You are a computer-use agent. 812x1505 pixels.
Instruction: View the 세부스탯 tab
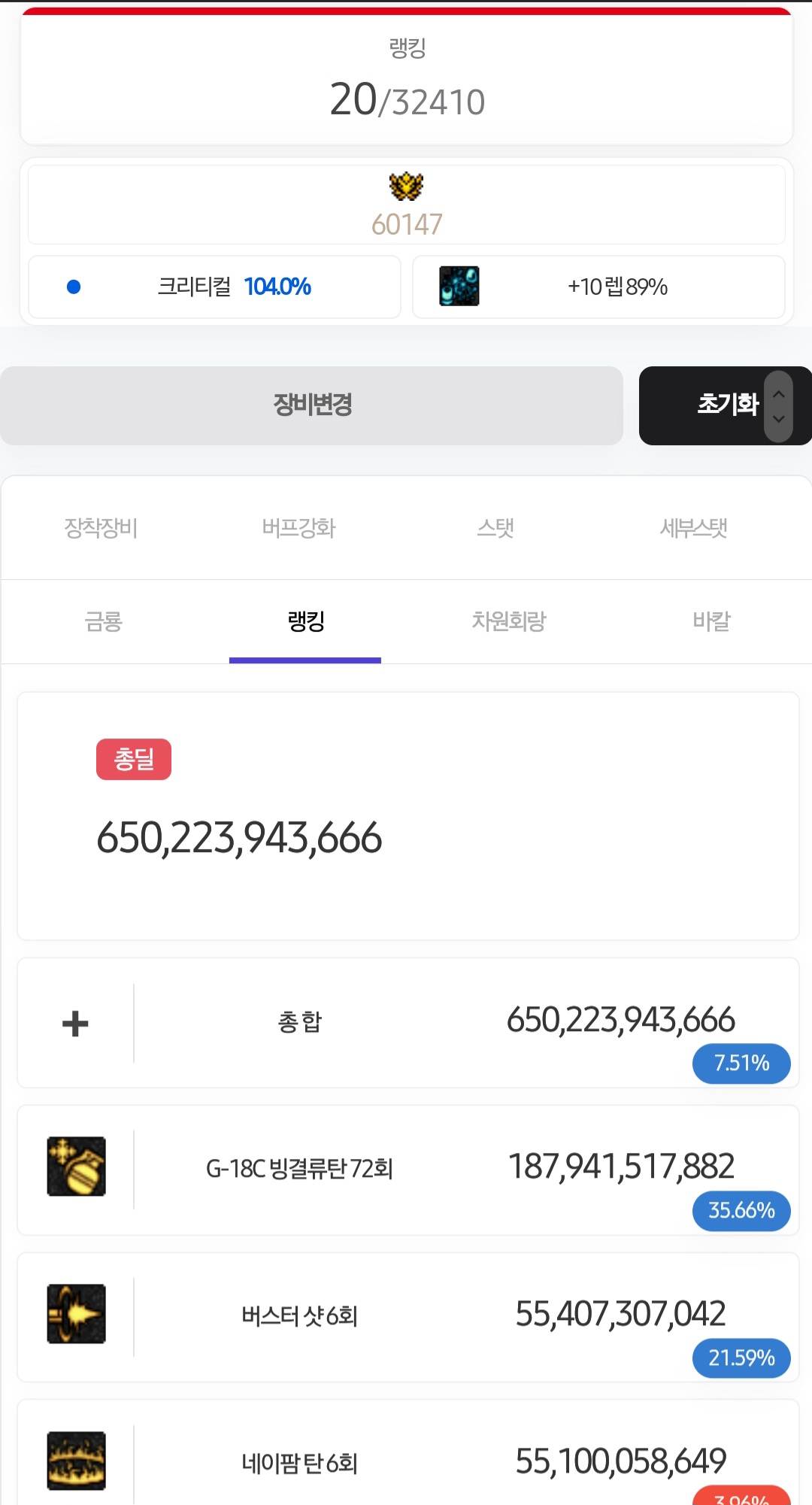pyautogui.click(x=693, y=528)
